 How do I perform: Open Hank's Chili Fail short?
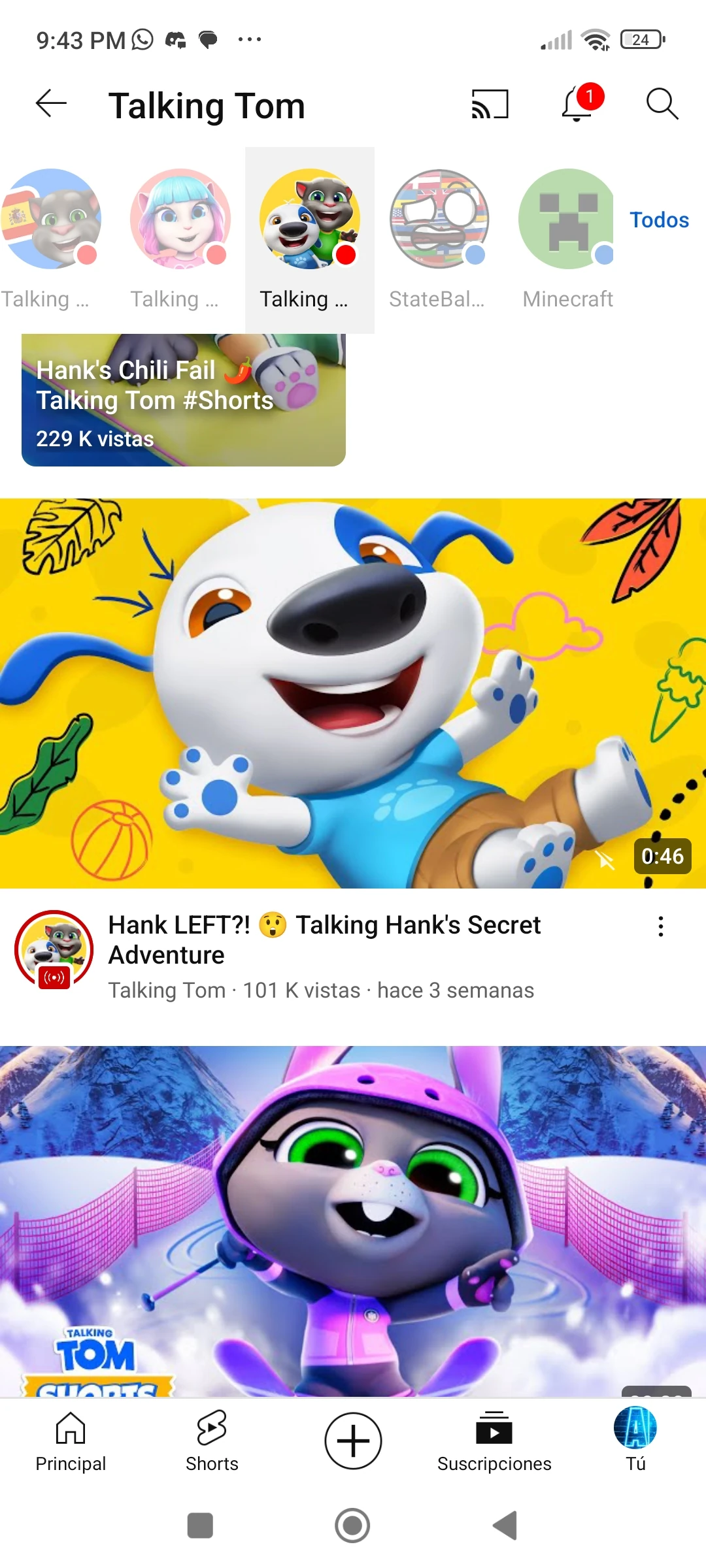coord(183,400)
